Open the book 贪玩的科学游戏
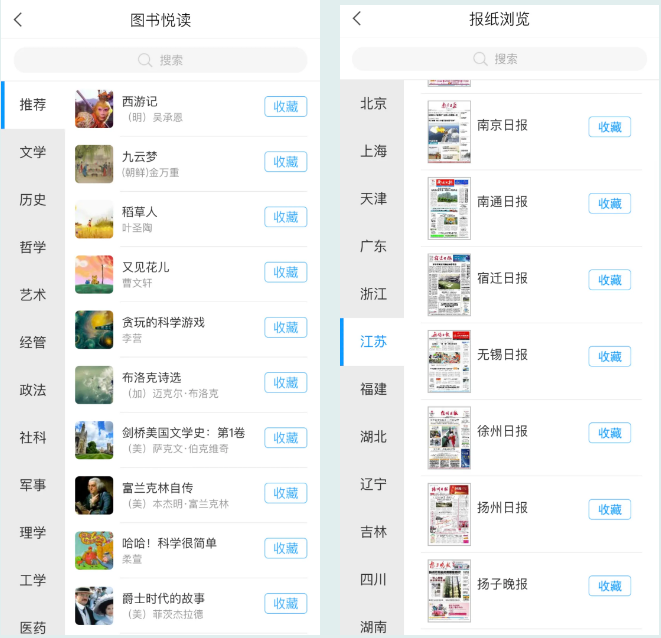Screen dimensions: 661x638 tap(162, 322)
